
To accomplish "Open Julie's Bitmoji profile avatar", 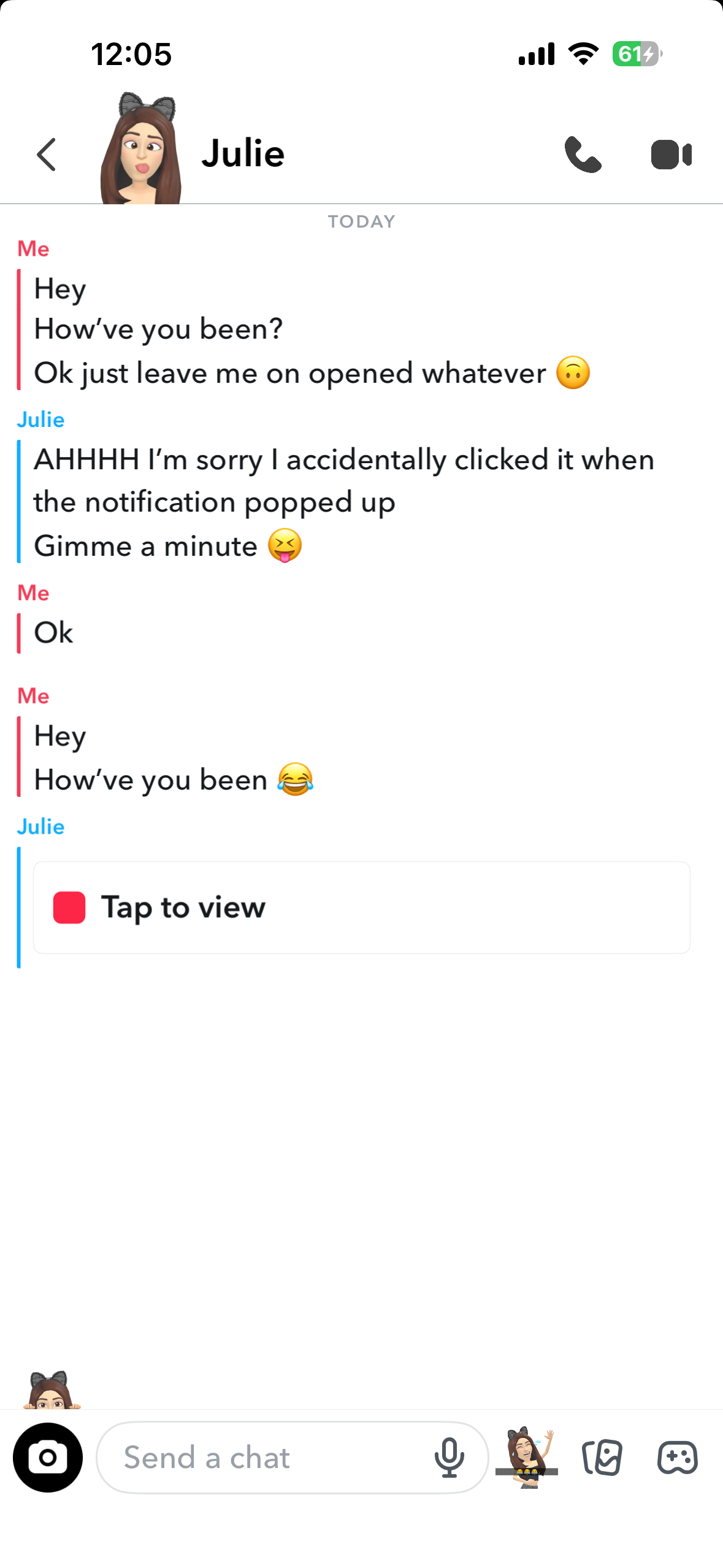I will click(x=142, y=148).
